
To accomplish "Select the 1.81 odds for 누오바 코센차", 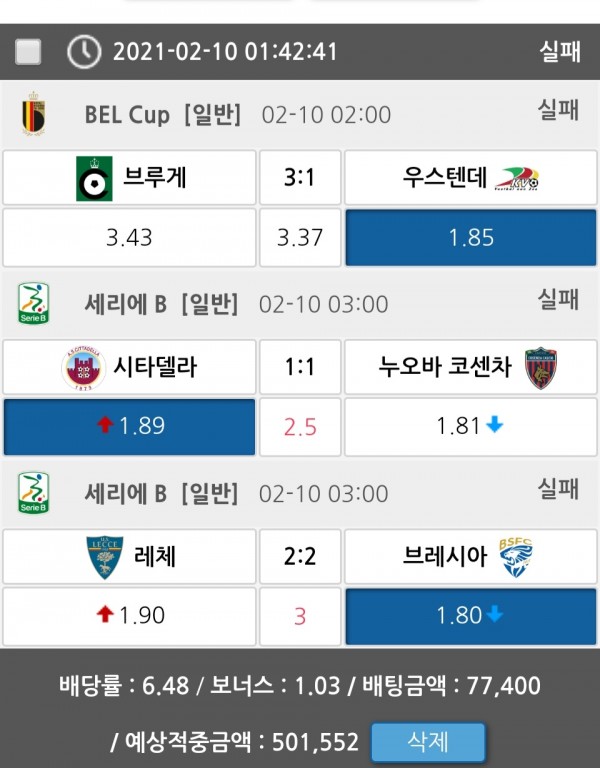I will pos(471,426).
